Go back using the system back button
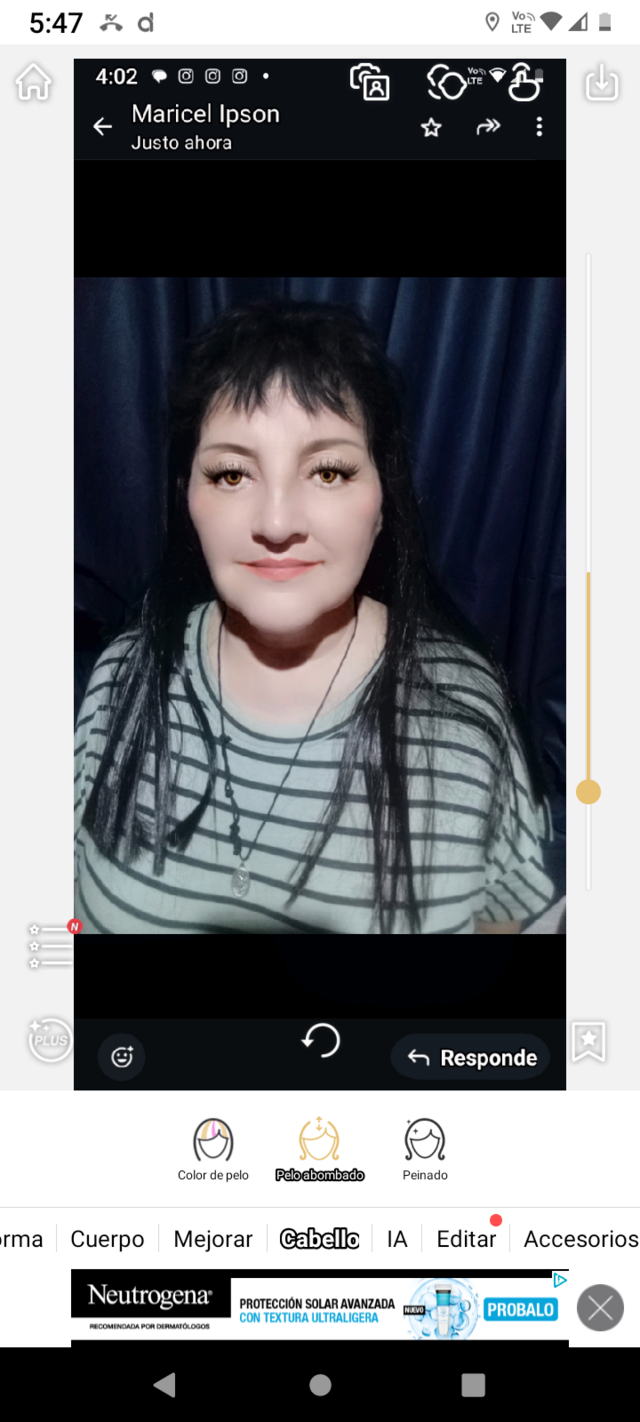Screen dimensions: 640x1422 (165, 1385)
